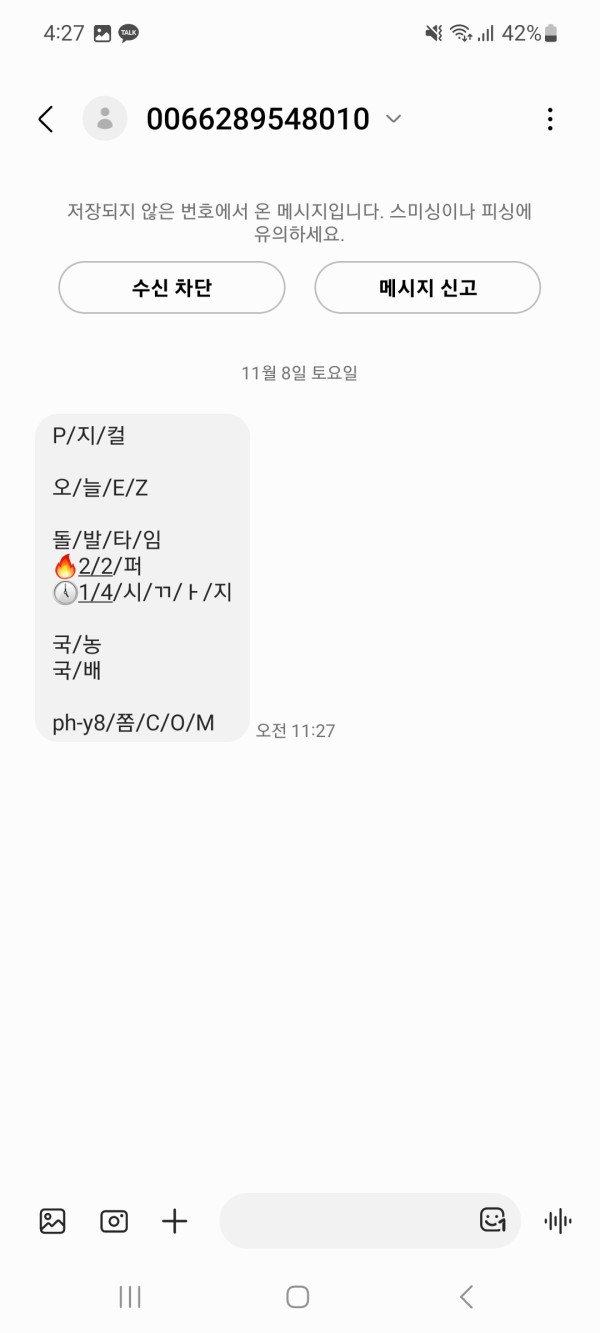Viewport: 600px width, 1333px height.
Task: Open the sender's contact avatar
Action: tap(105, 120)
